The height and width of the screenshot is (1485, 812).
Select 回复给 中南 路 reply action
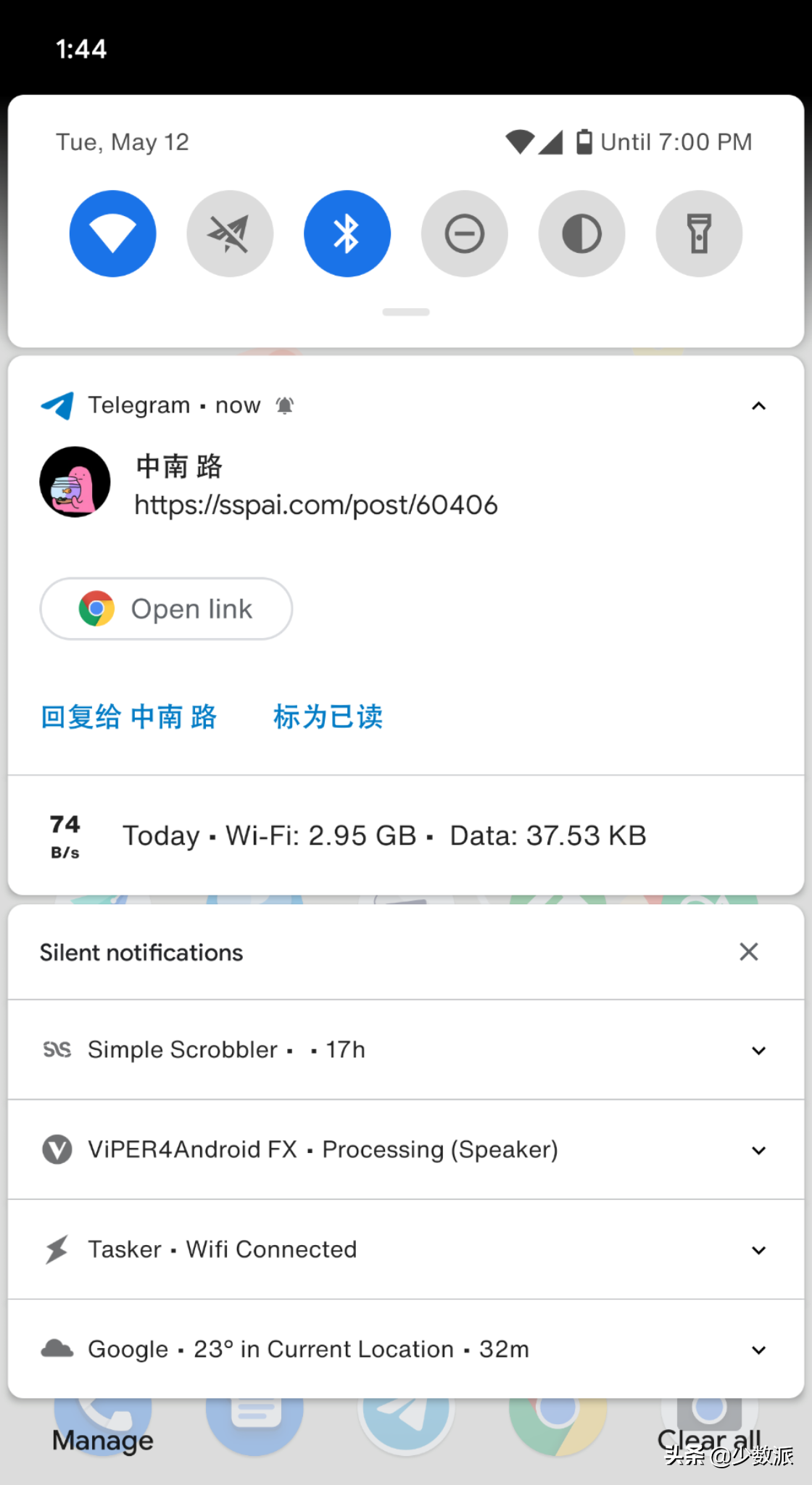tap(129, 716)
